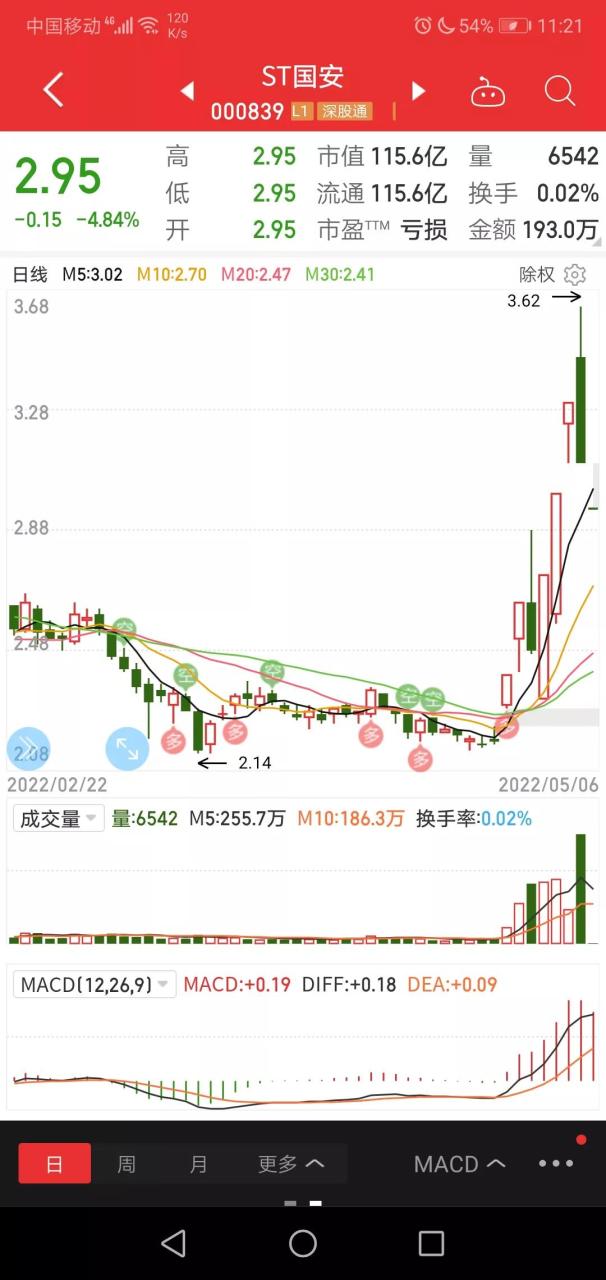Open the MACD(12,26,9) indicator dropdown
The width and height of the screenshot is (606, 1280).
(x=95, y=984)
